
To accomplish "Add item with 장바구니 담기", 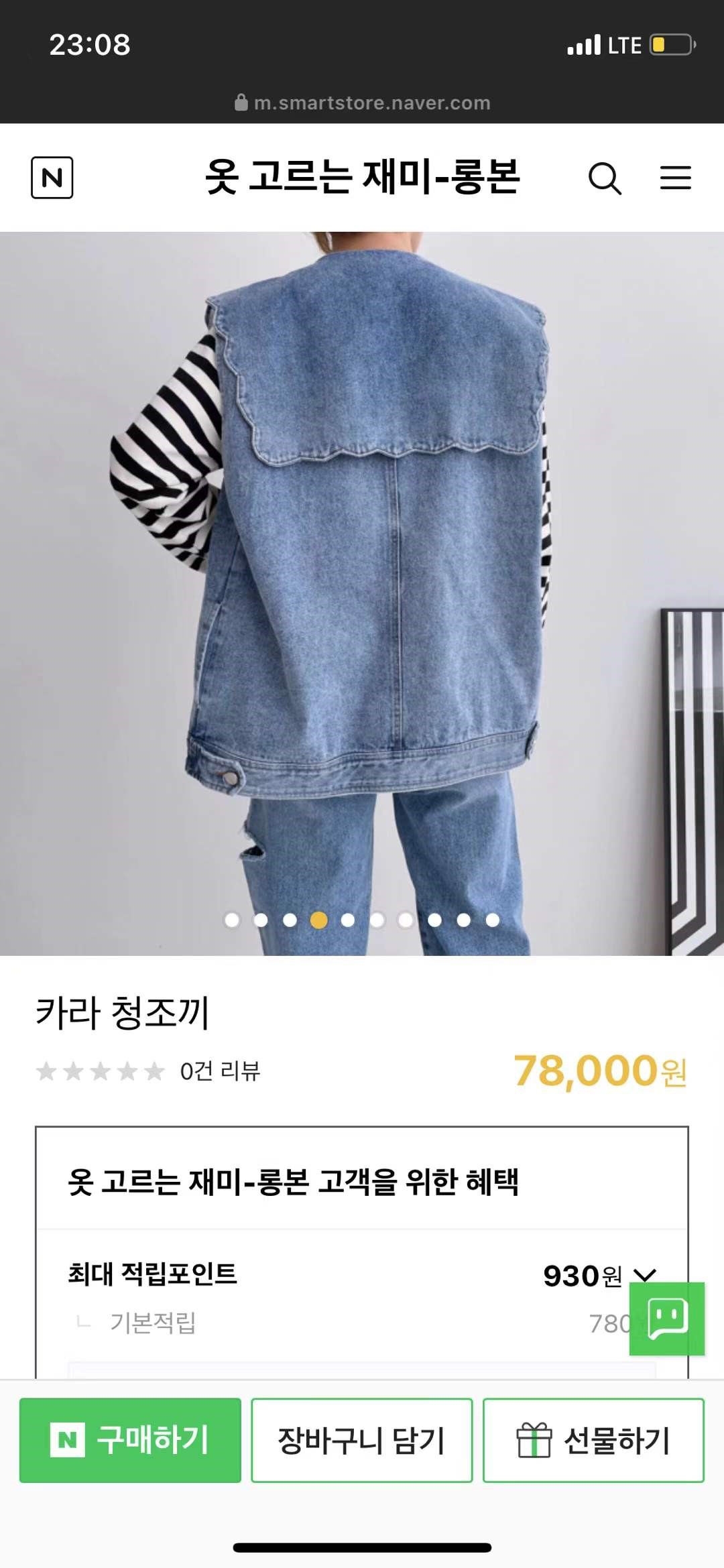I will 362,1440.
